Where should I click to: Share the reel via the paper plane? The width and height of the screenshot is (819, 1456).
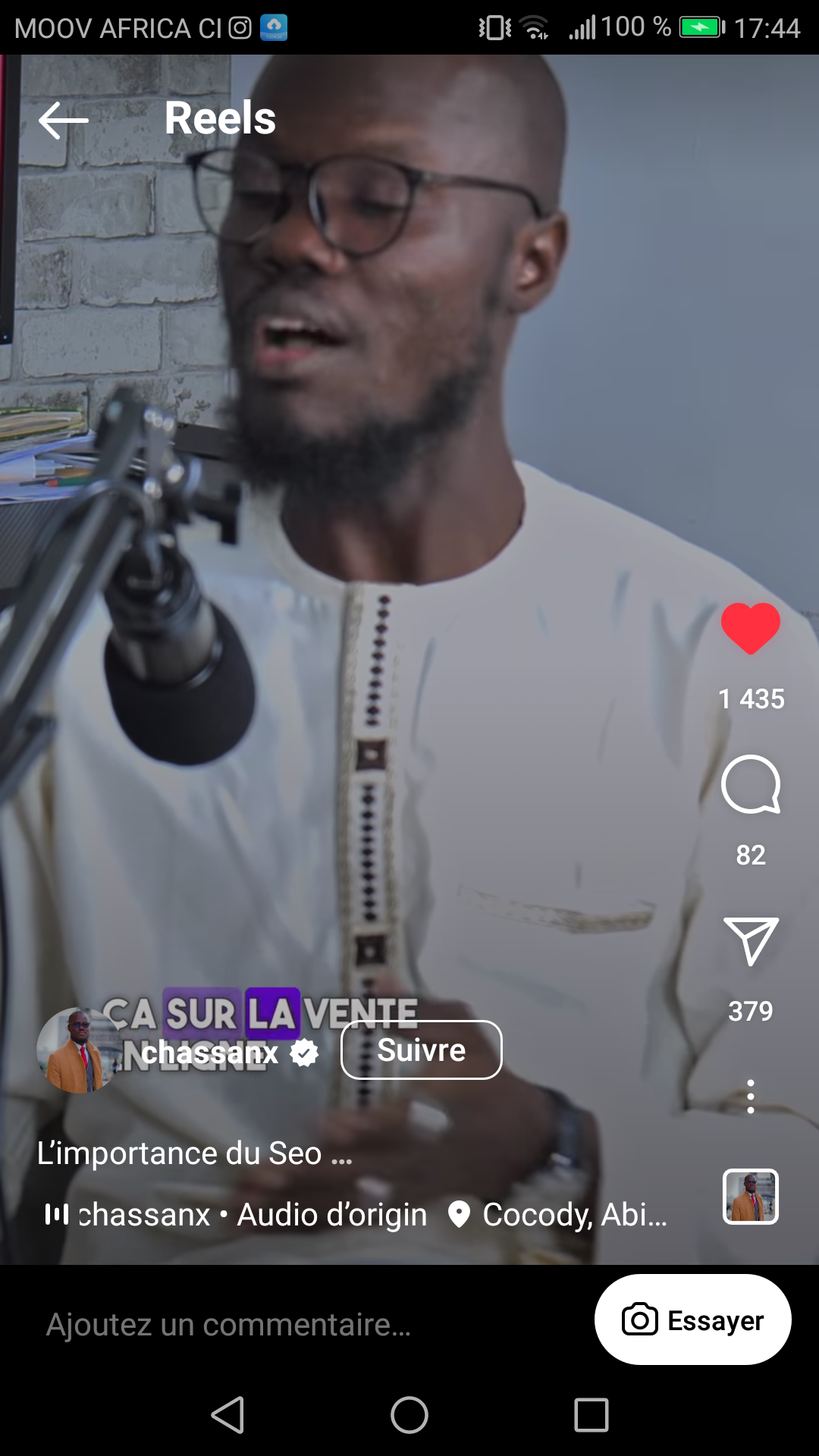tap(750, 941)
